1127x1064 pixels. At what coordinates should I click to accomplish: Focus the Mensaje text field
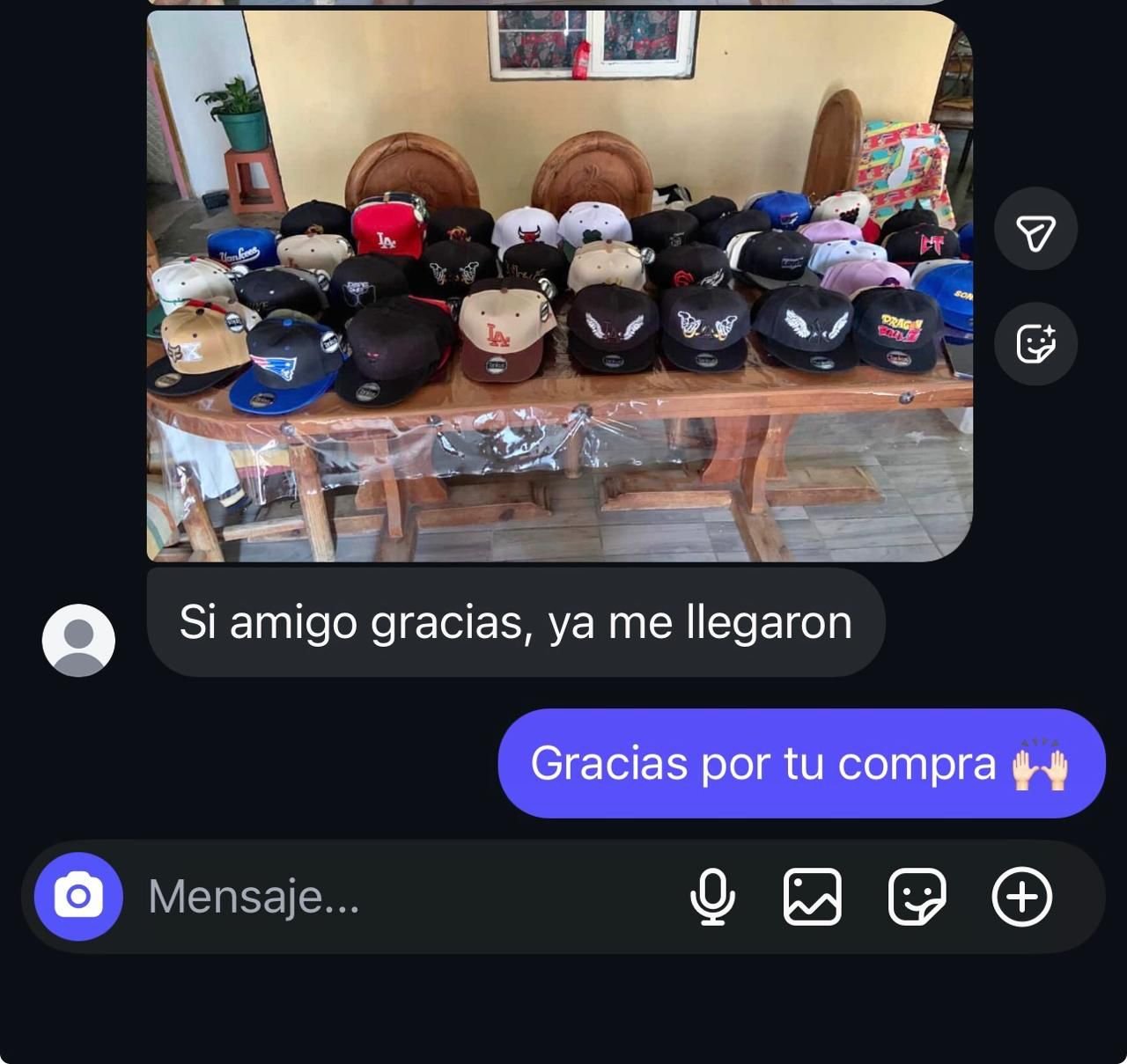click(x=396, y=897)
